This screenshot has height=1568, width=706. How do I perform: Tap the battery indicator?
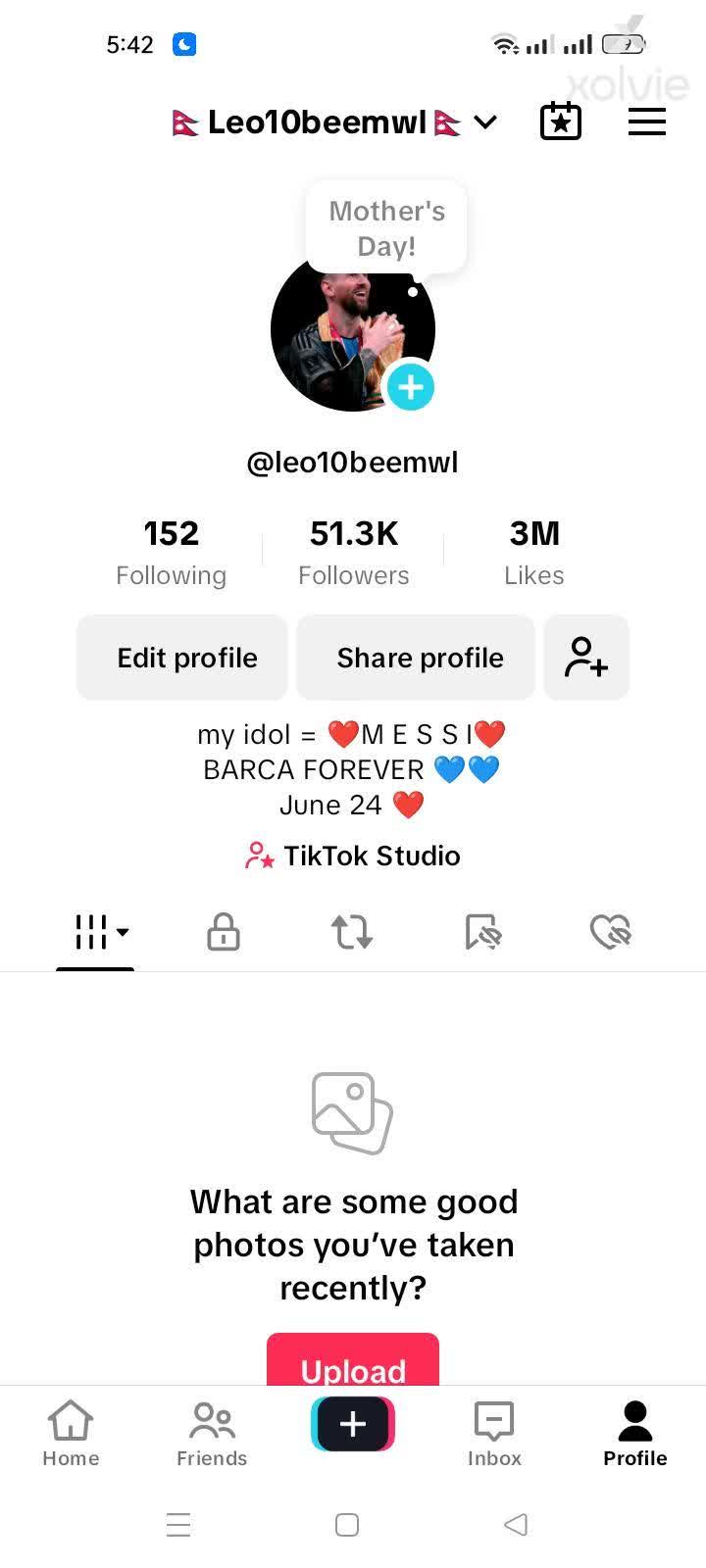pyautogui.click(x=625, y=43)
